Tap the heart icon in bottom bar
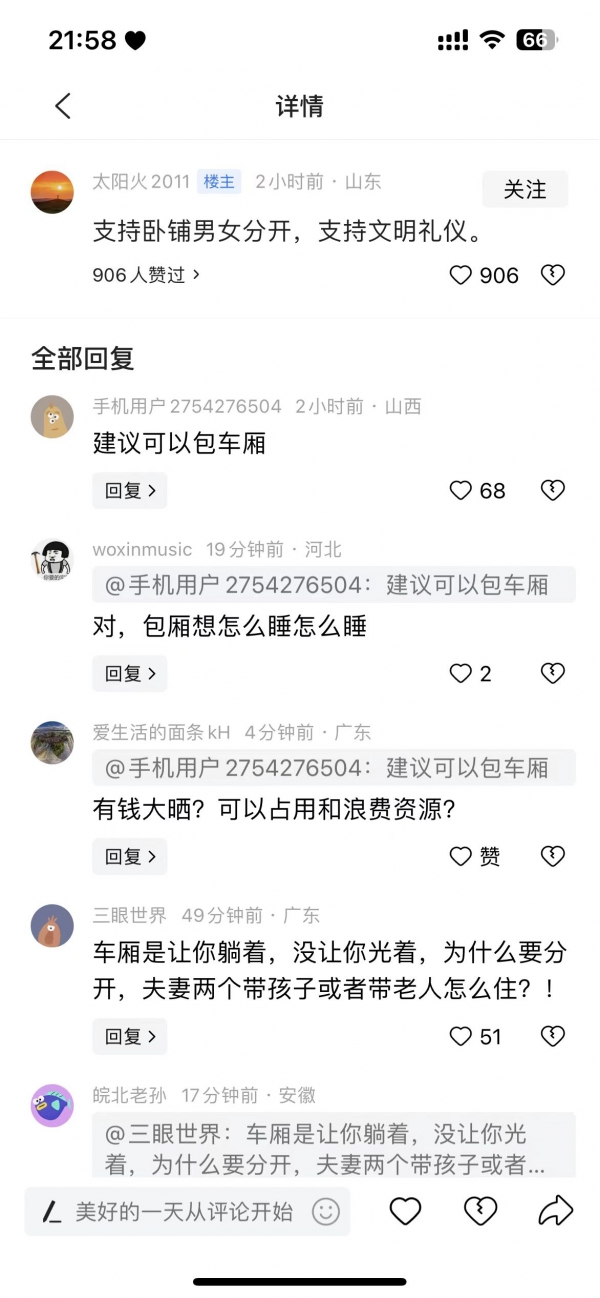600x1298 pixels. tap(405, 1212)
